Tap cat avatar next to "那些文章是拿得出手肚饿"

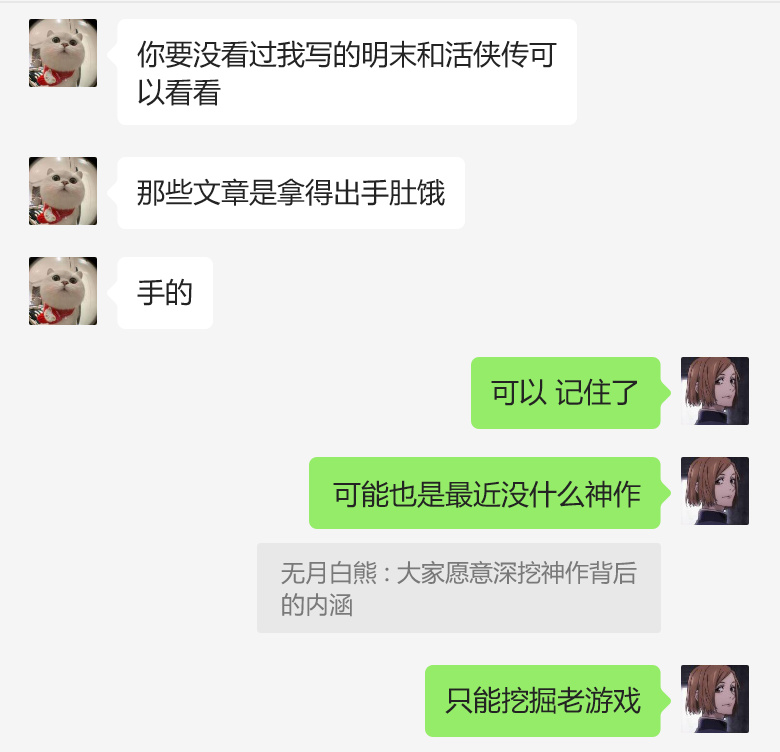coord(63,191)
